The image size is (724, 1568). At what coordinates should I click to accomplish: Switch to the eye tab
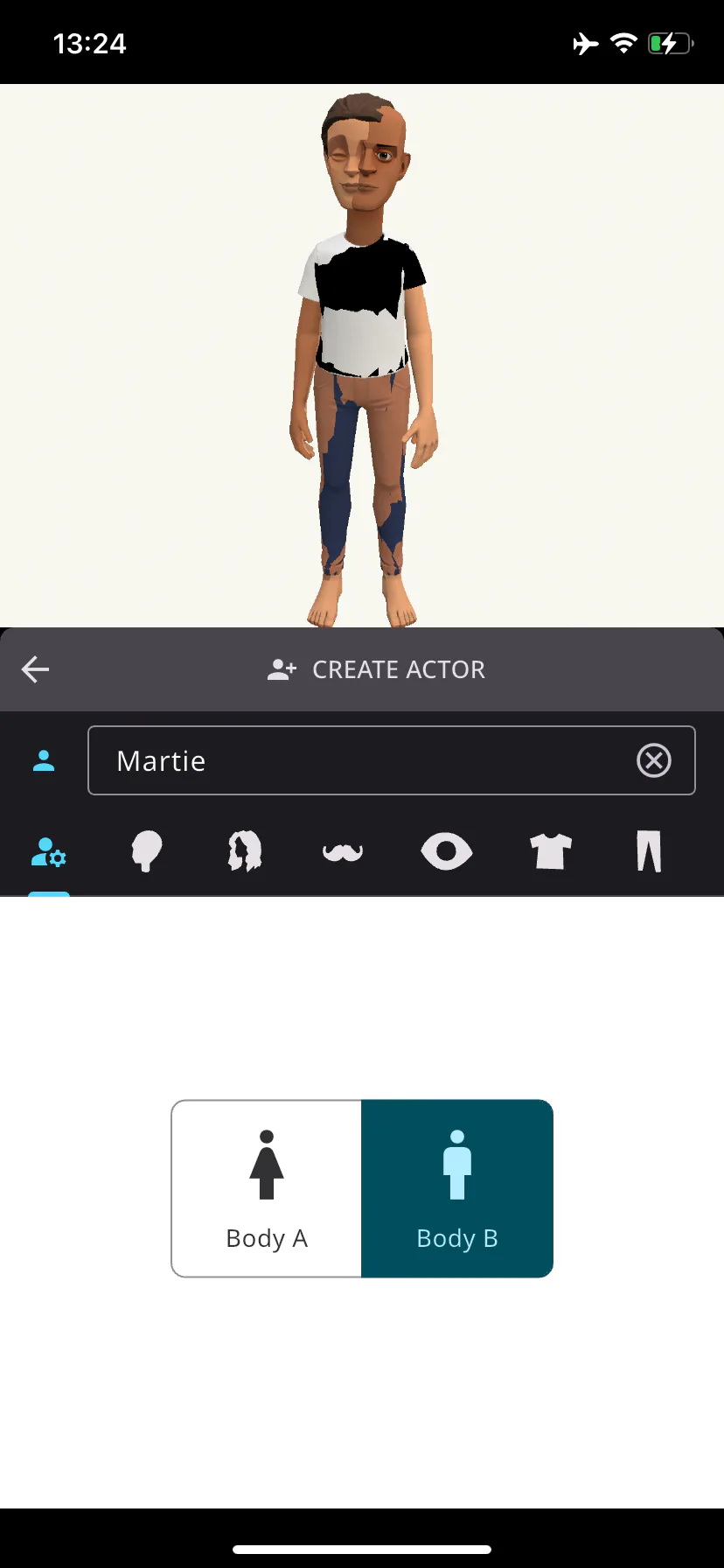click(x=446, y=851)
